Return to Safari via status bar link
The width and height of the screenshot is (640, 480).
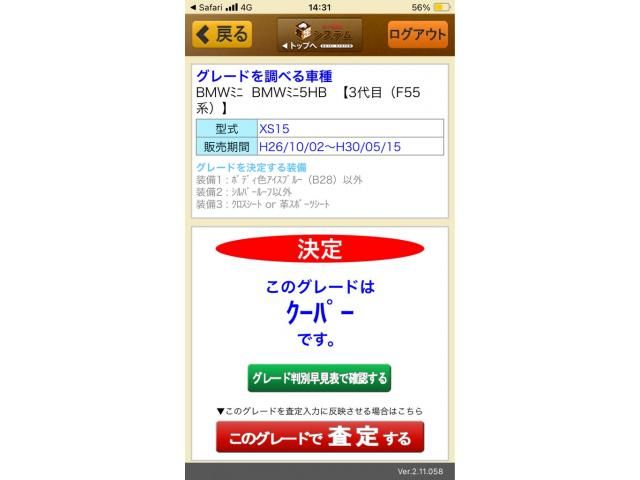pos(207,6)
